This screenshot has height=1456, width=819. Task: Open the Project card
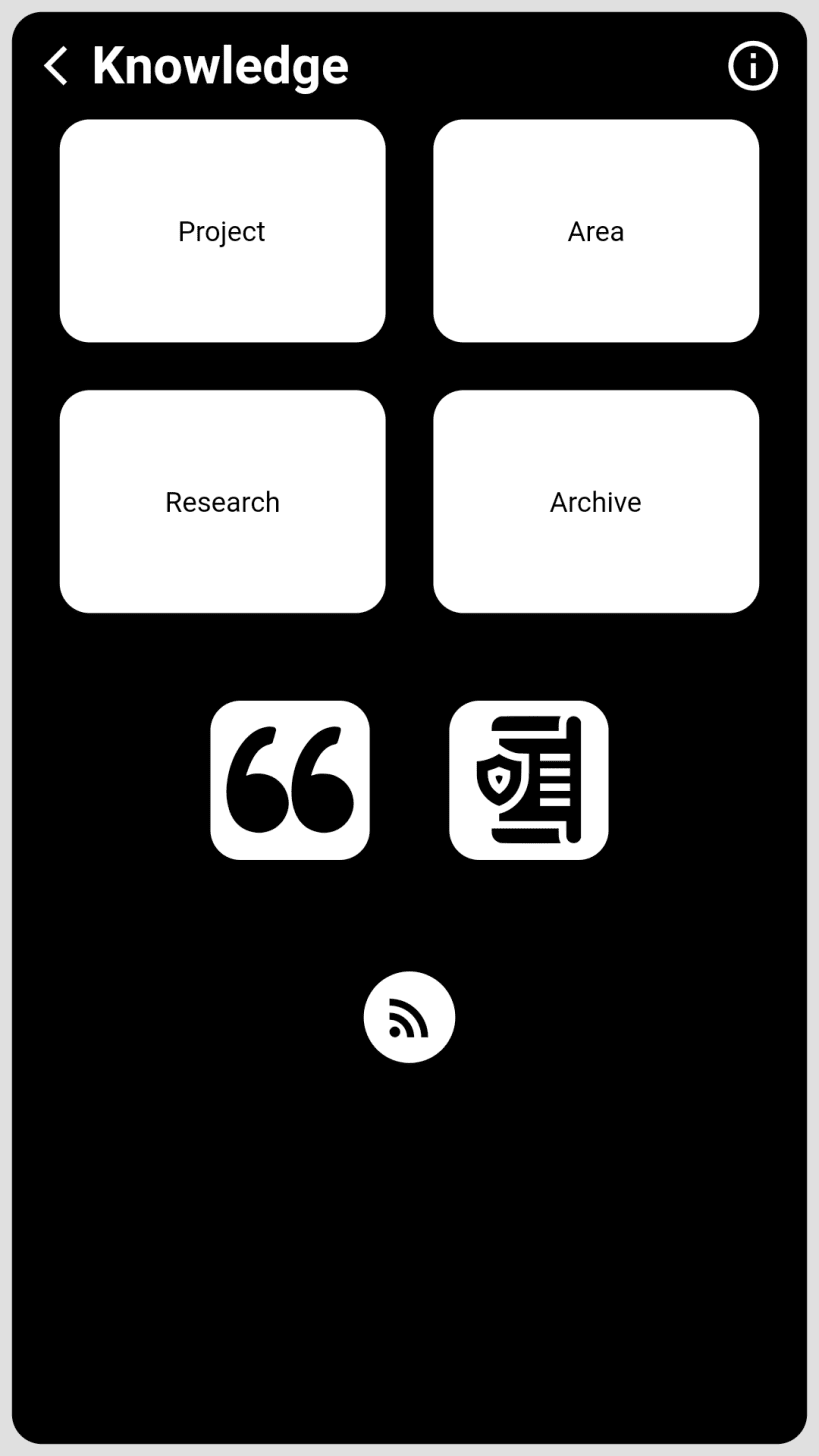[x=222, y=231]
